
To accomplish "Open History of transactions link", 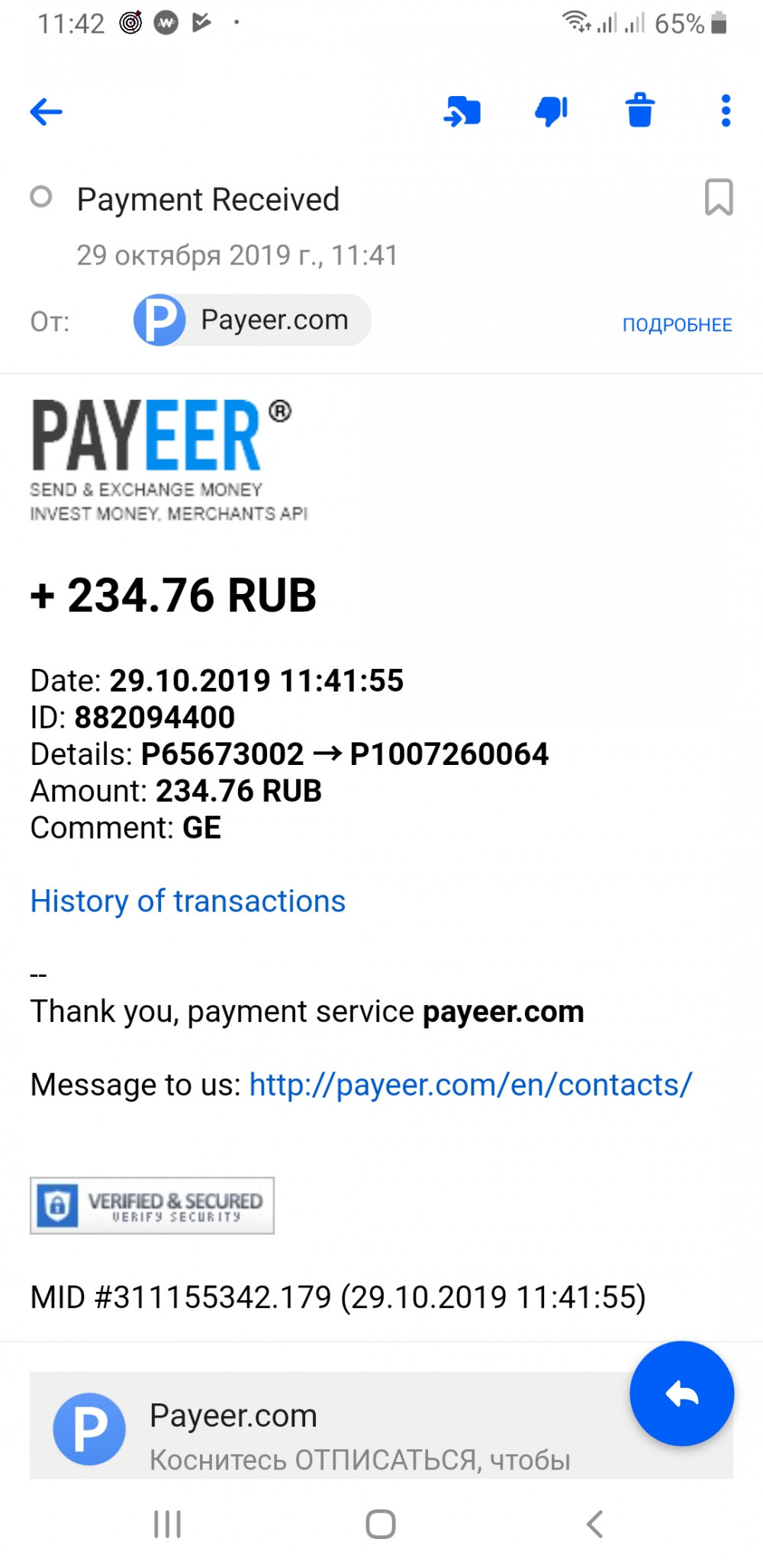I will pyautogui.click(x=188, y=901).
